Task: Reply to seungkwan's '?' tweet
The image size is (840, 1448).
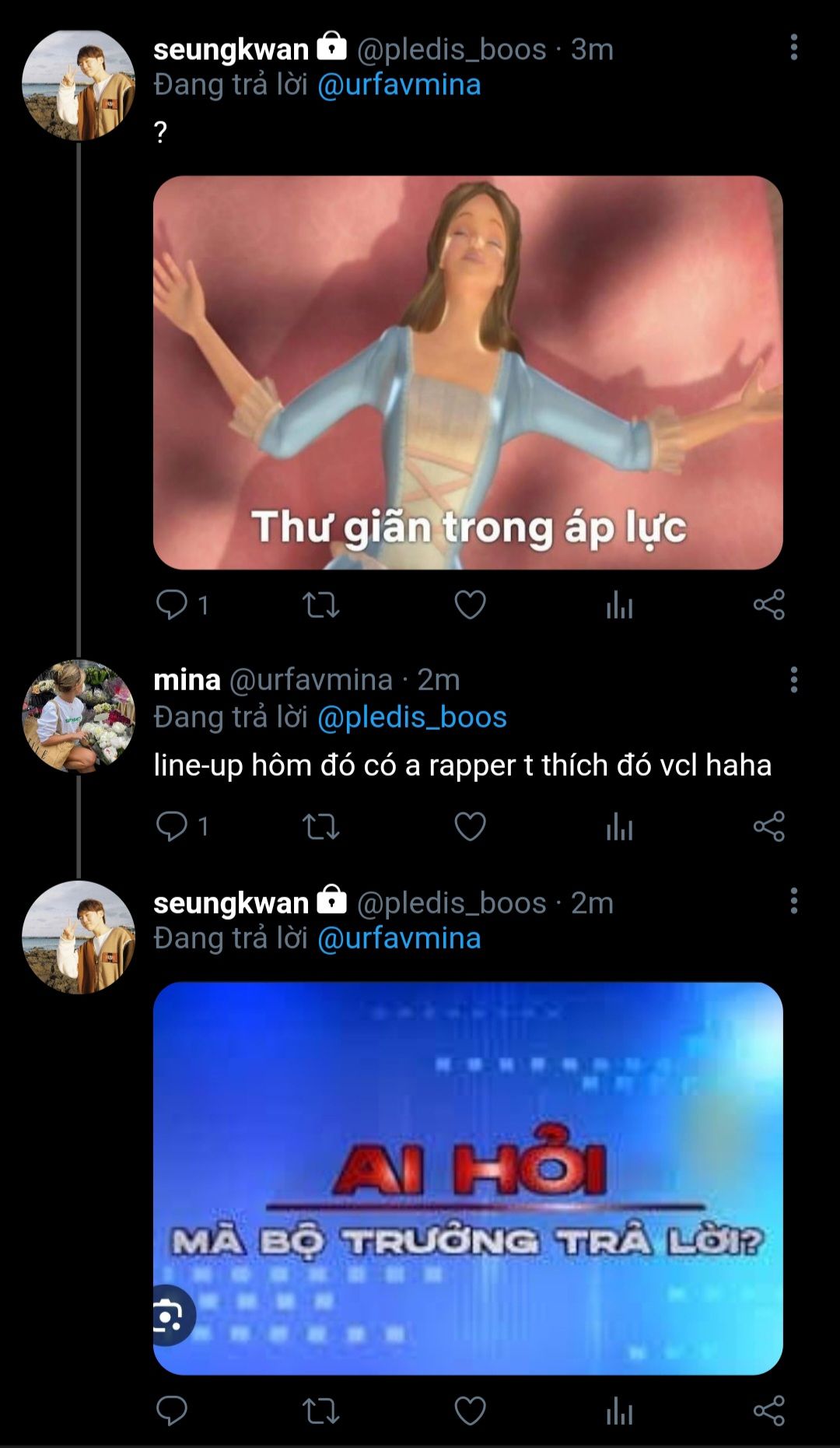Action: click(172, 605)
